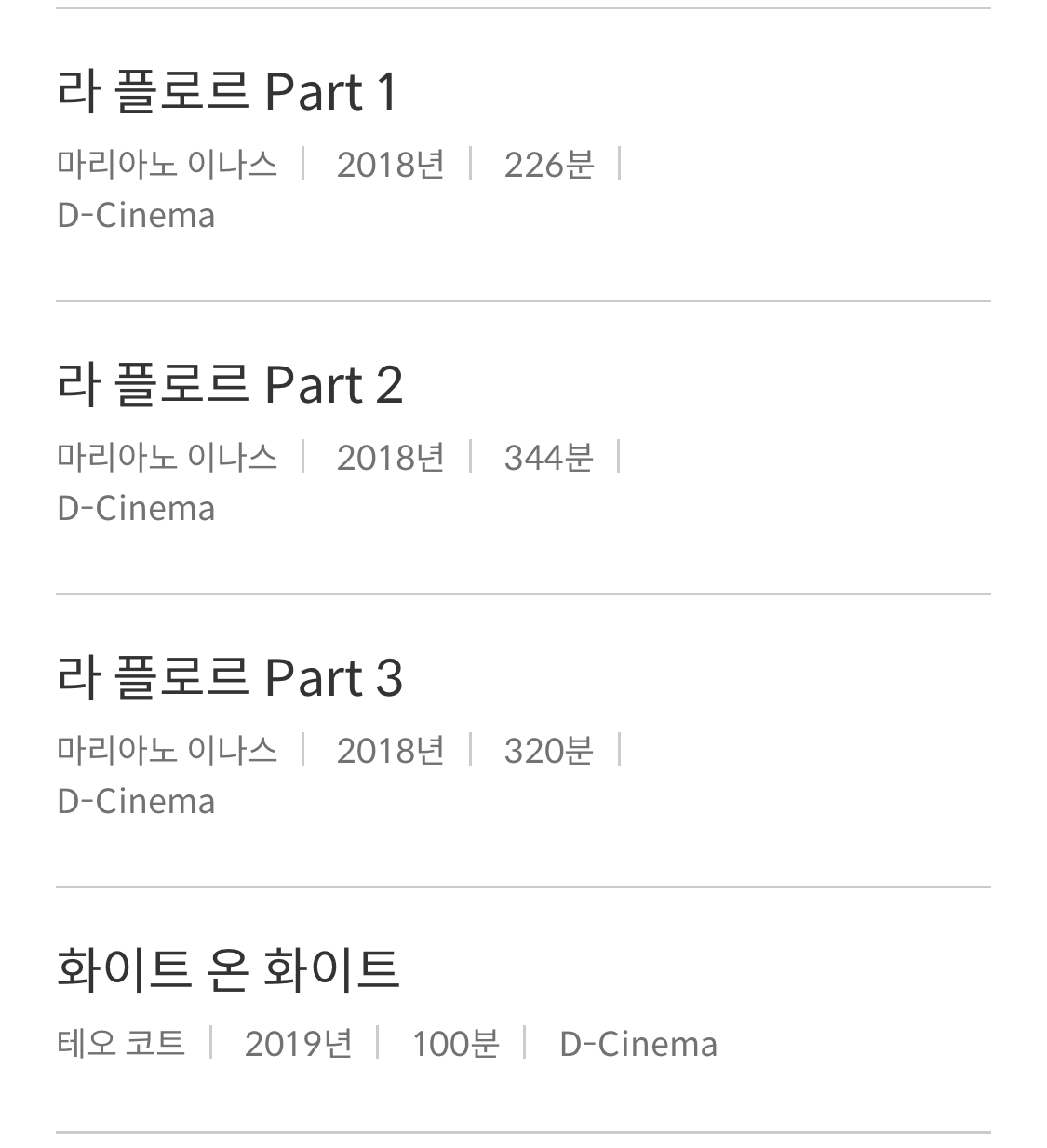View details for 라 플로르 Part 3
The width and height of the screenshot is (1047, 1148).
230,678
